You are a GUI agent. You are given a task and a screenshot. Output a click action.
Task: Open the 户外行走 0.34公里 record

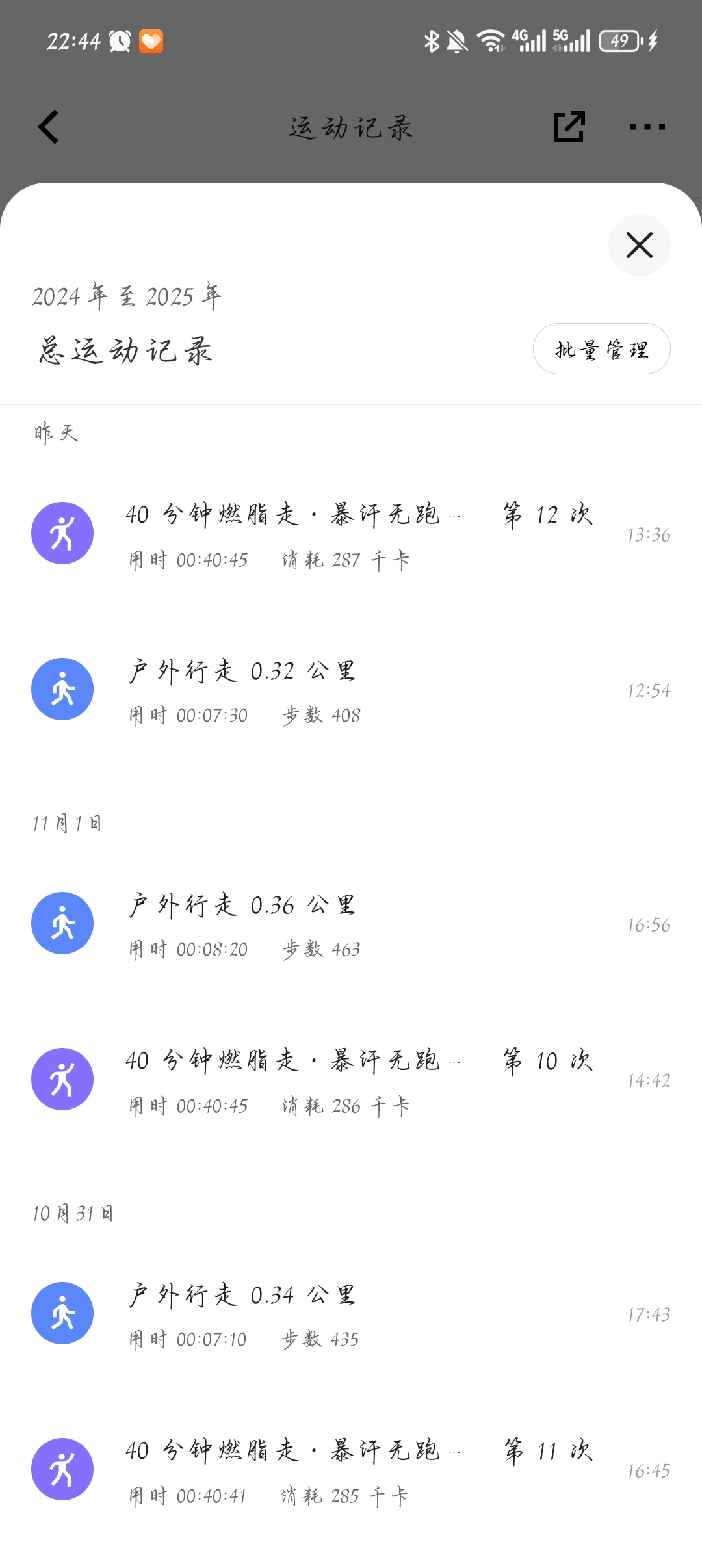351,1314
